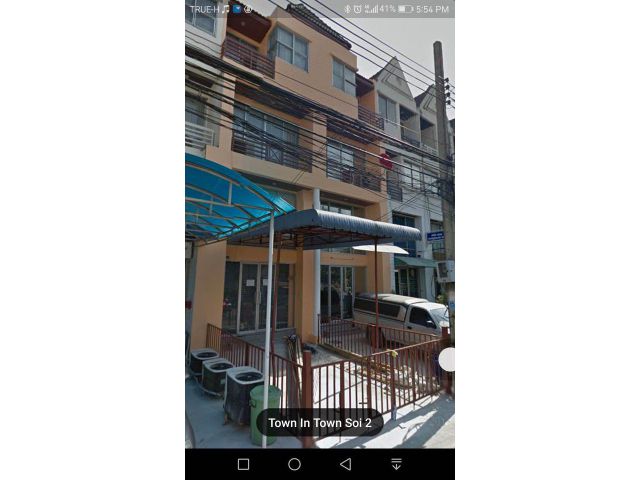
Task: Open recent apps with the square button
Action: [243, 464]
